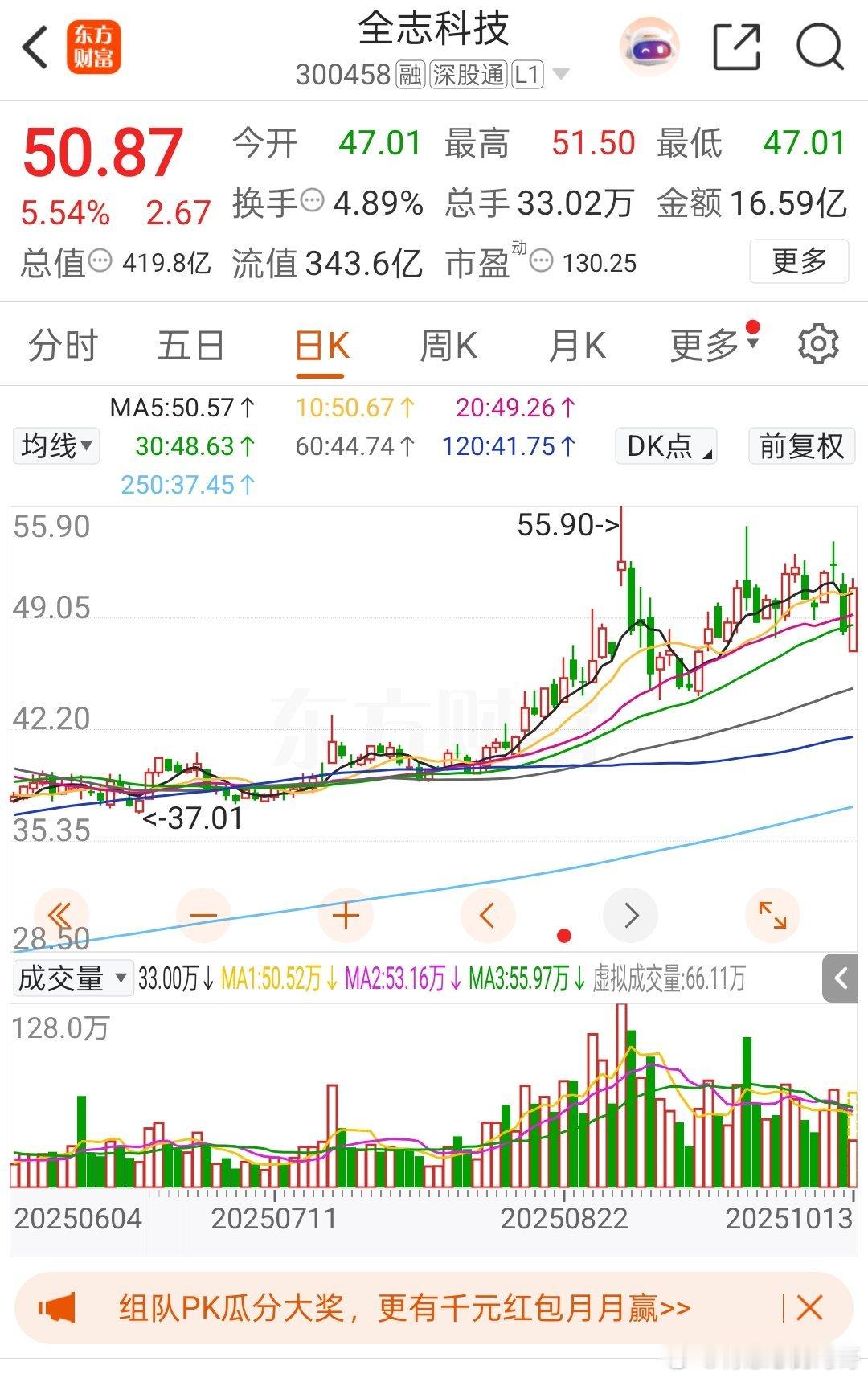Select the 日K chart tab
Image resolution: width=868 pixels, height=1378 pixels.
321,347
